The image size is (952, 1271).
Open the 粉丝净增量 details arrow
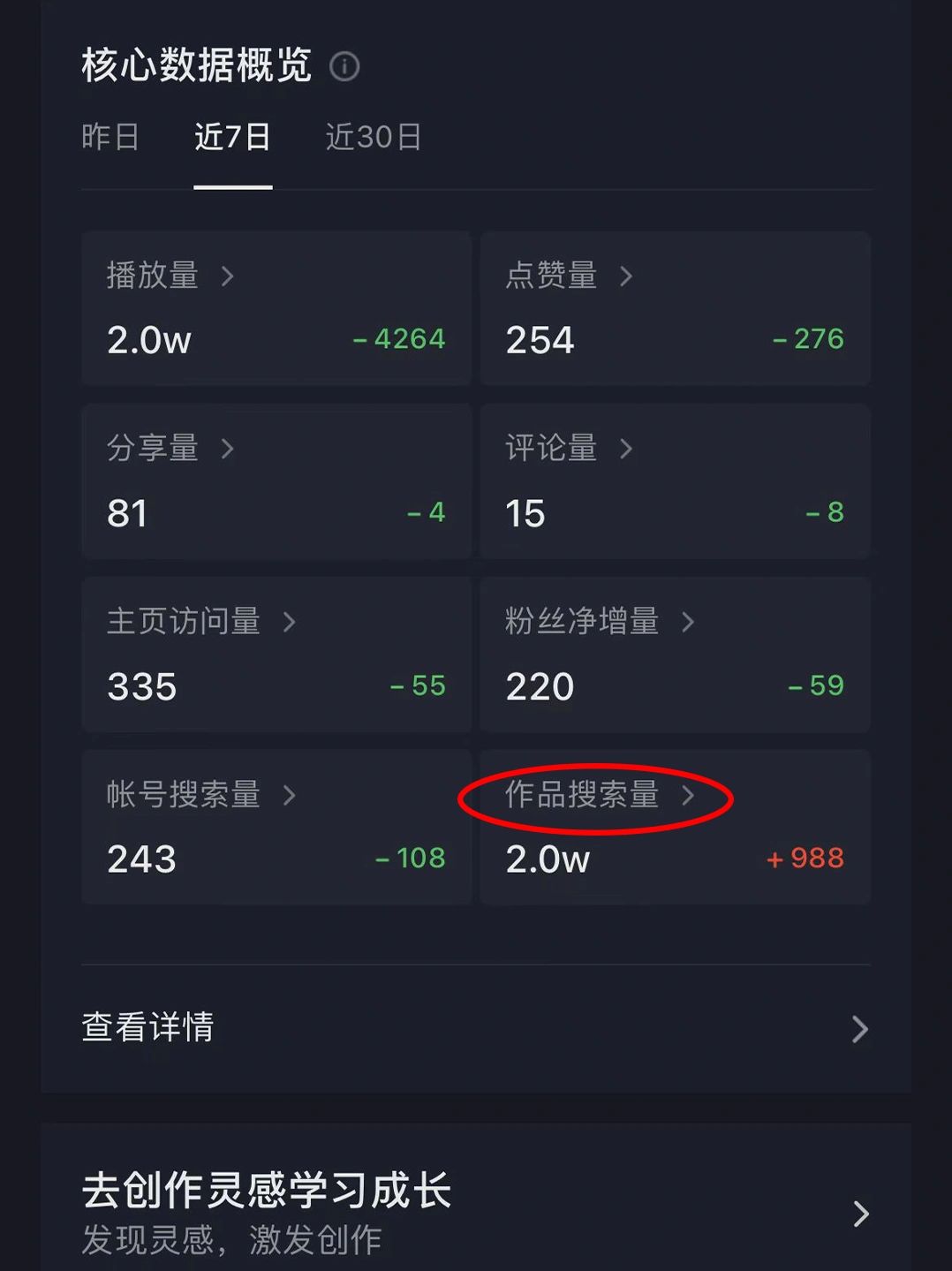(x=691, y=623)
